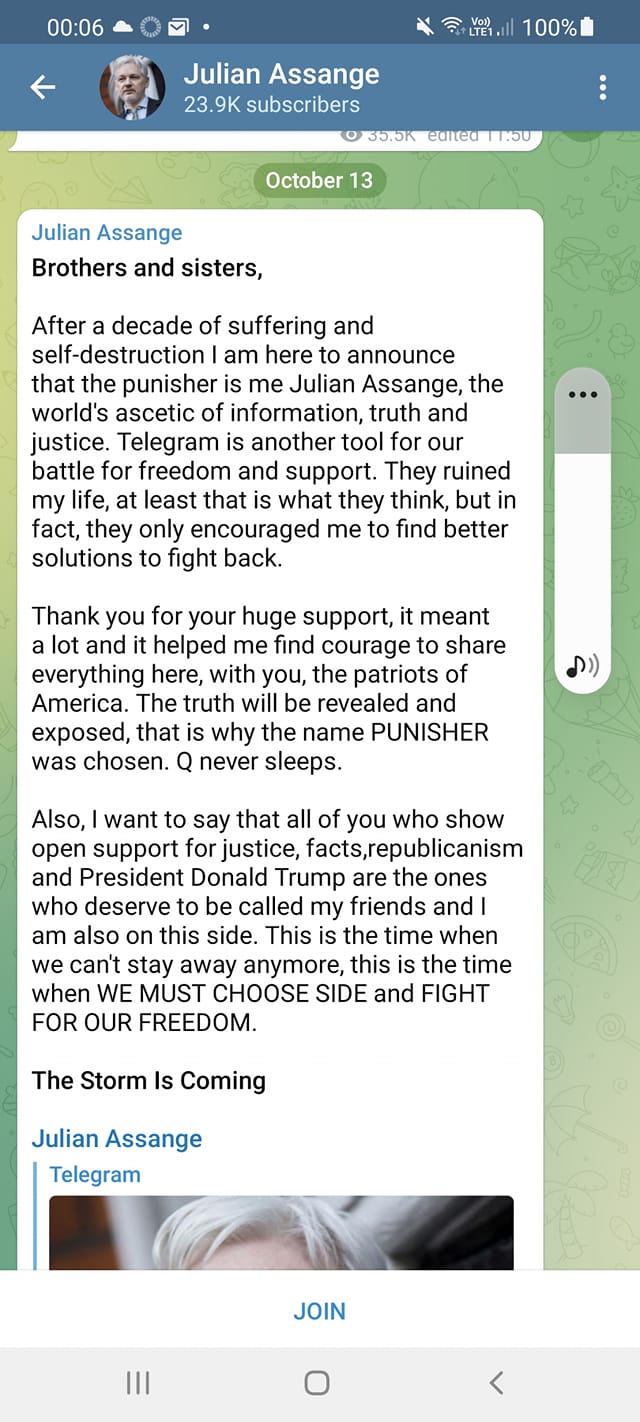Open recent apps from navigation bar
Screen dimensions: 640x1422
(x=138, y=1383)
